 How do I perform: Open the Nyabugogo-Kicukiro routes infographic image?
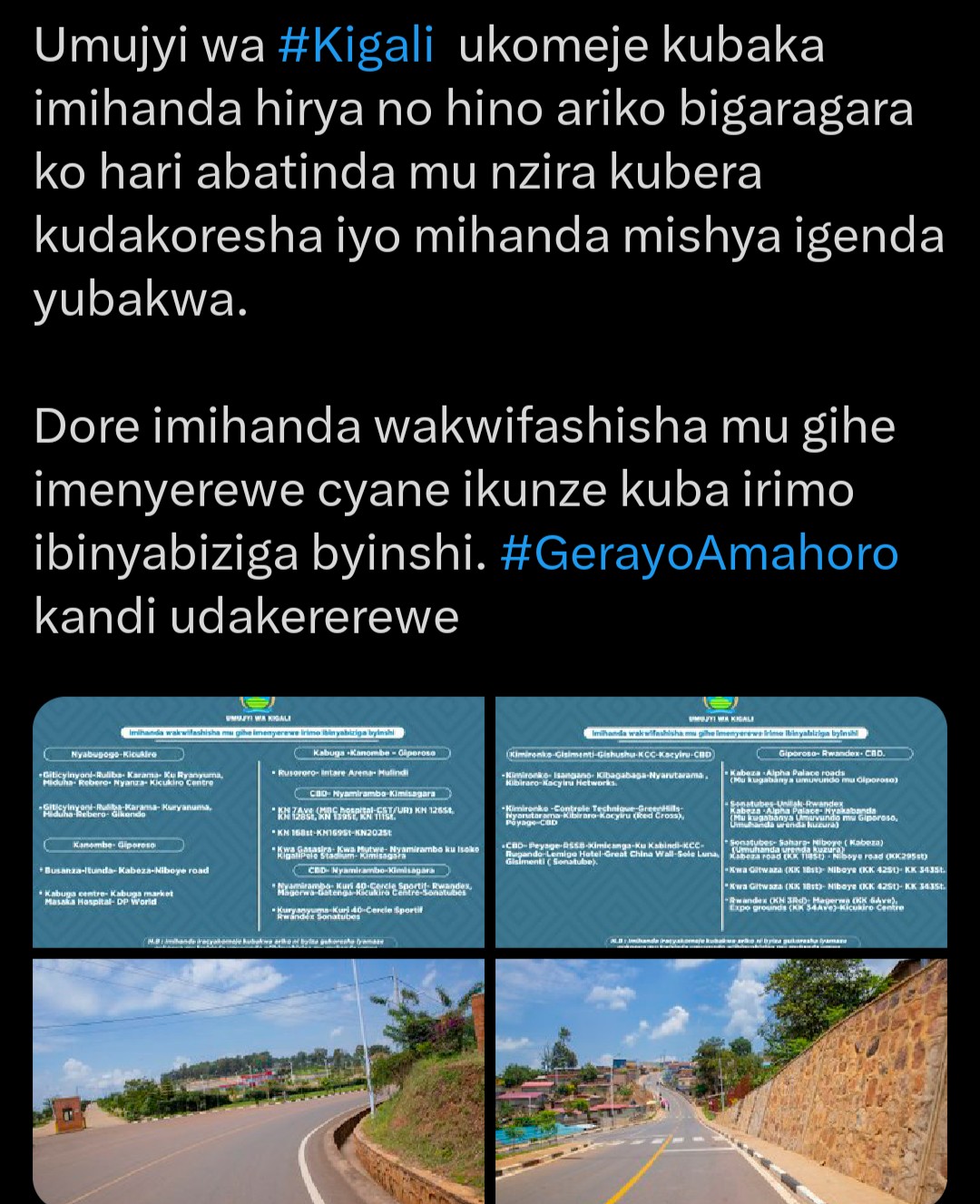(259, 822)
